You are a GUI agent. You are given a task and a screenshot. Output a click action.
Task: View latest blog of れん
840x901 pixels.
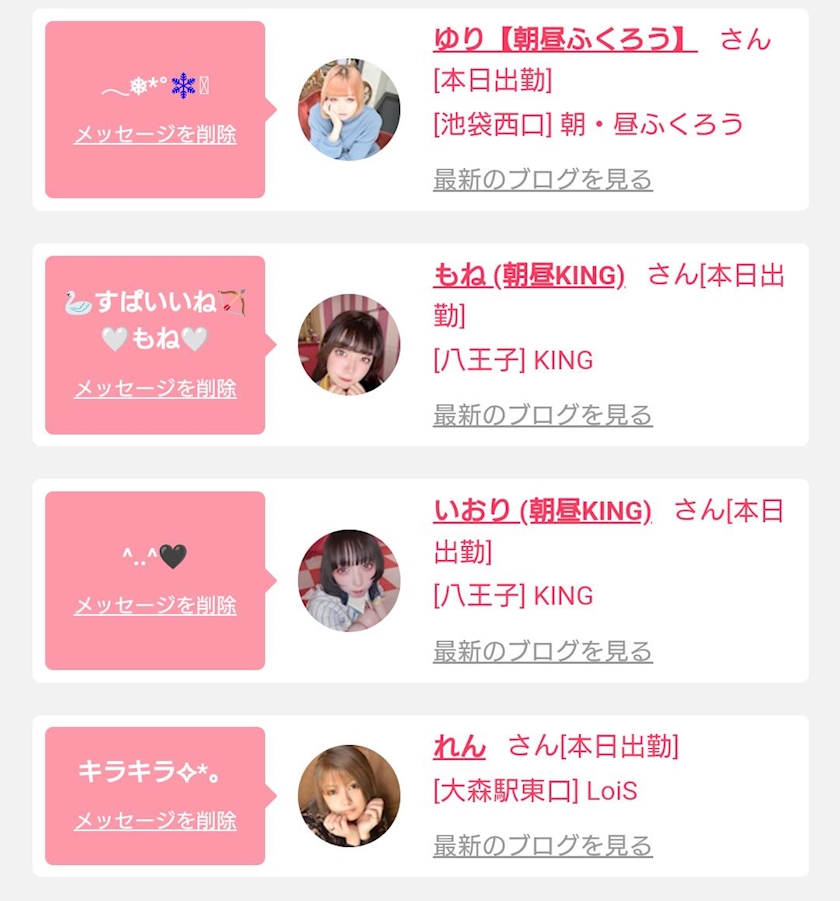coord(542,845)
